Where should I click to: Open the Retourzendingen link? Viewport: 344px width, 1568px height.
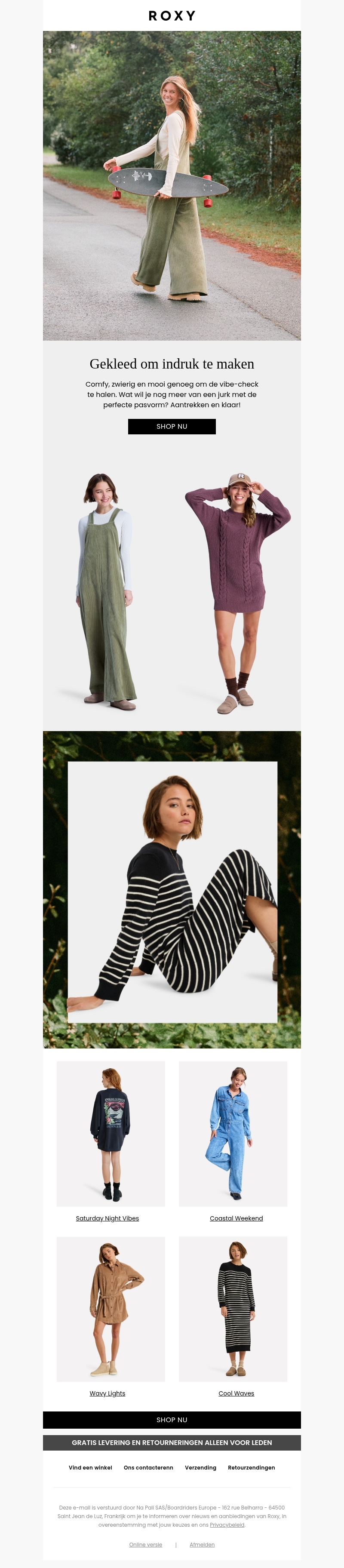pos(252,1467)
